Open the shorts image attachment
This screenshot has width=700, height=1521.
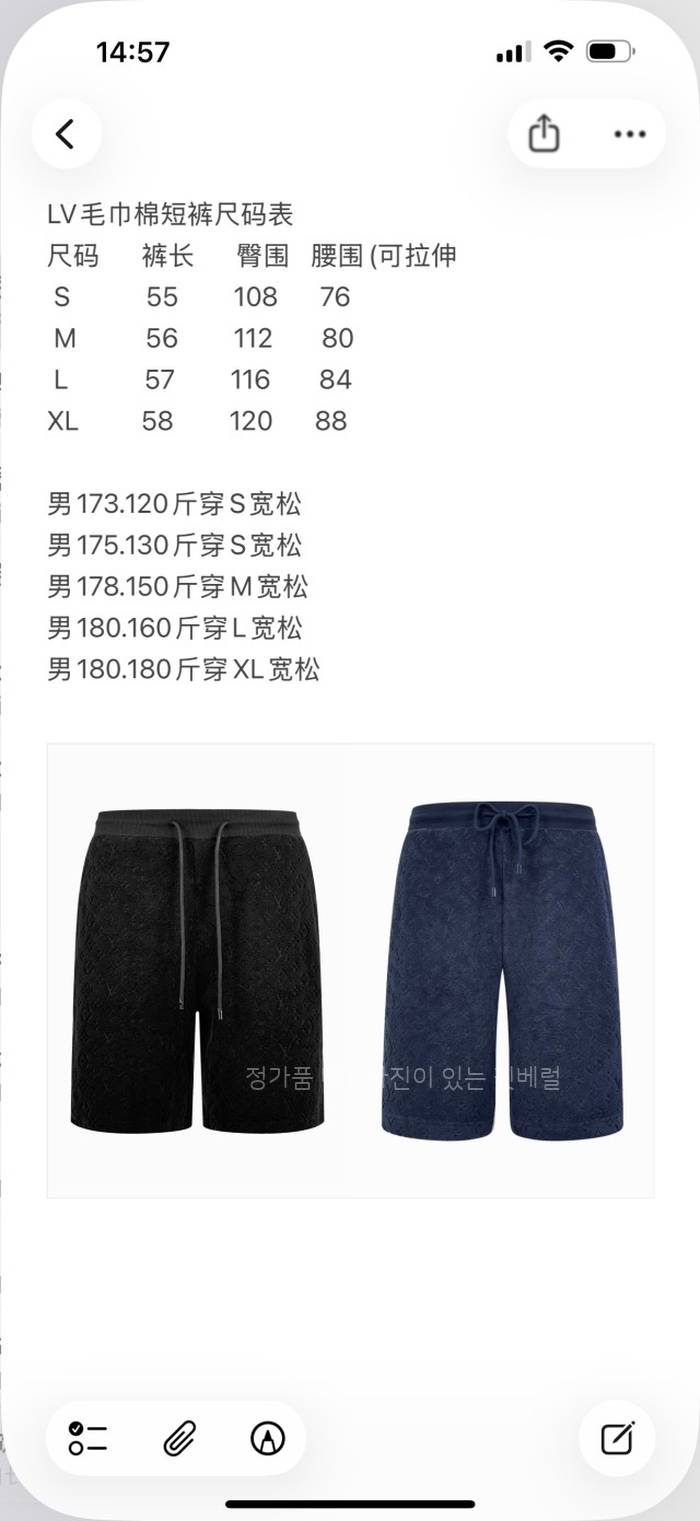coord(350,970)
